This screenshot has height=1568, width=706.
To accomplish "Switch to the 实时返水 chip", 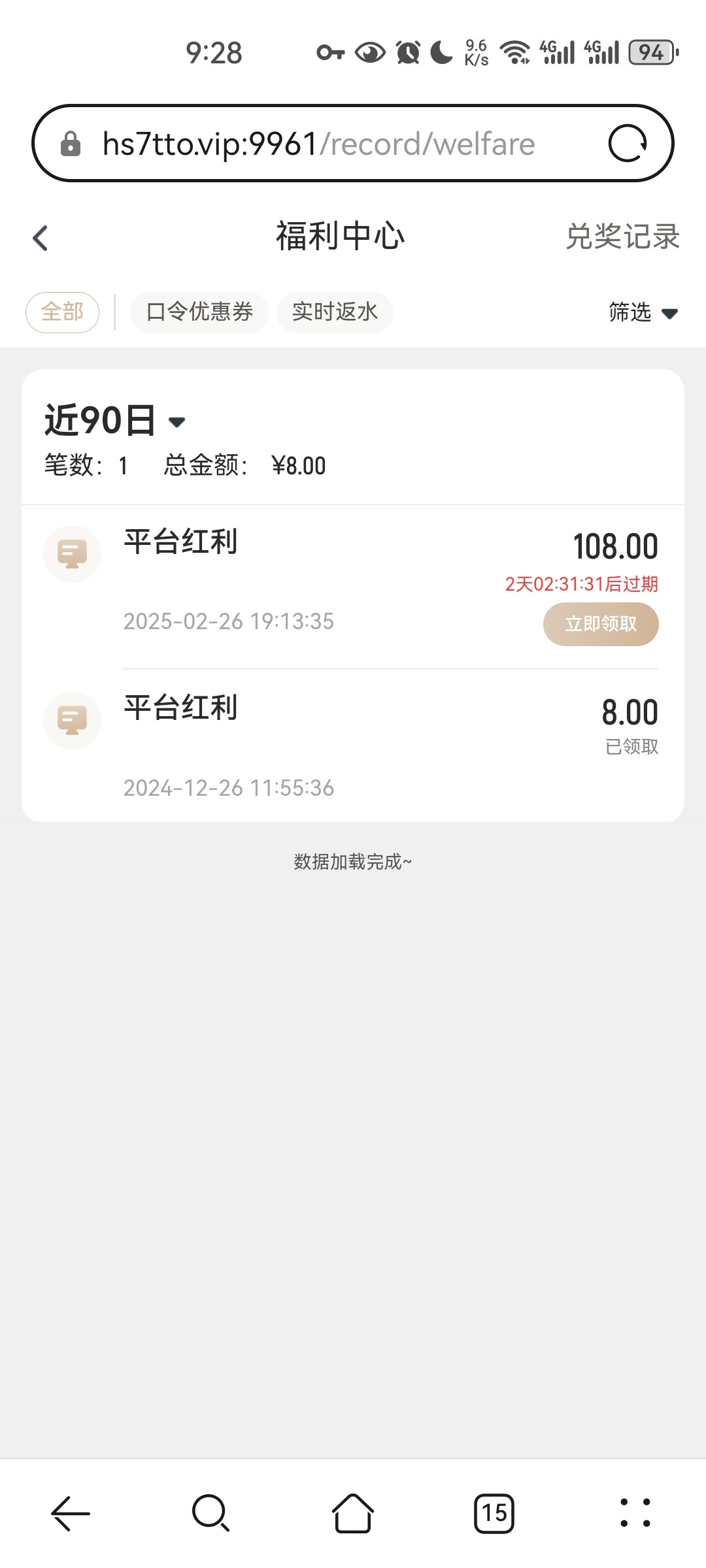I will pyautogui.click(x=335, y=312).
